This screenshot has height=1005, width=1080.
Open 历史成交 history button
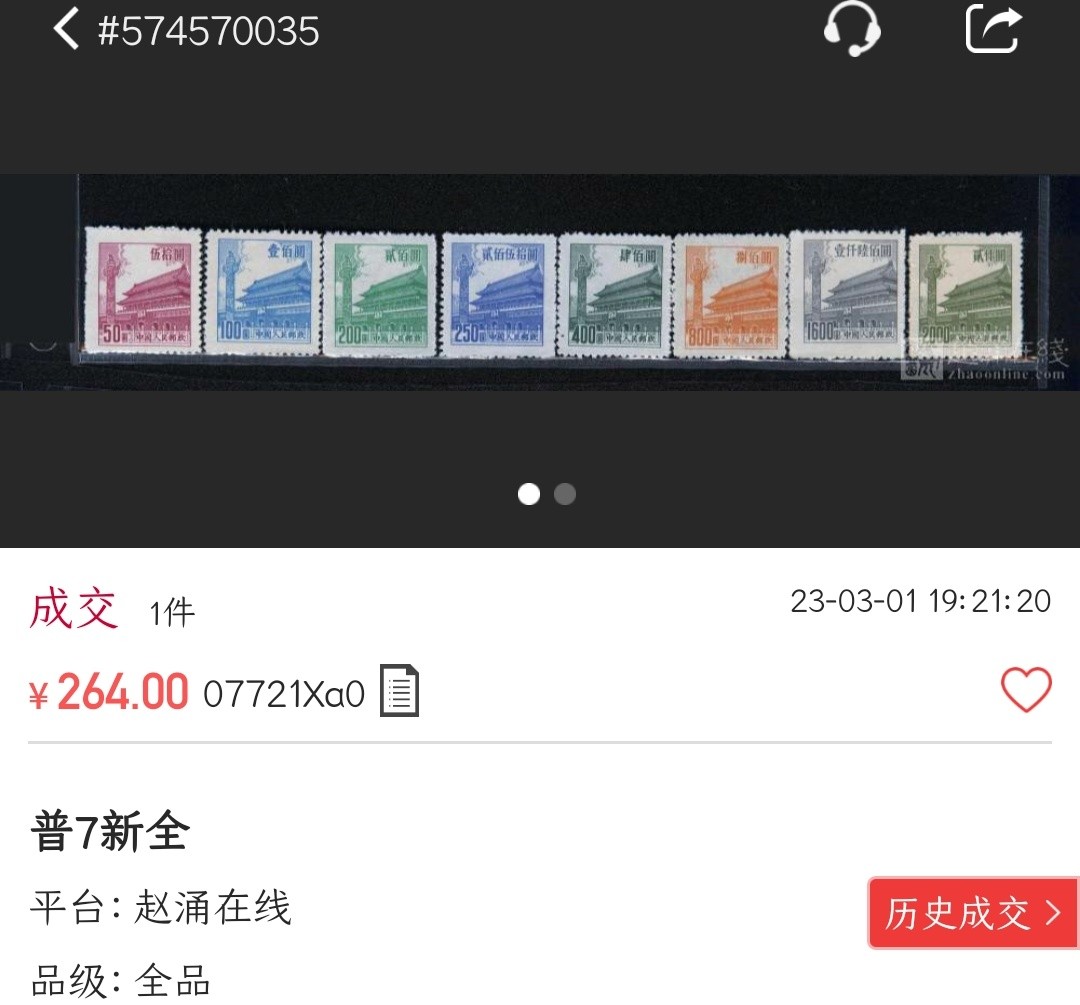pyautogui.click(x=973, y=912)
